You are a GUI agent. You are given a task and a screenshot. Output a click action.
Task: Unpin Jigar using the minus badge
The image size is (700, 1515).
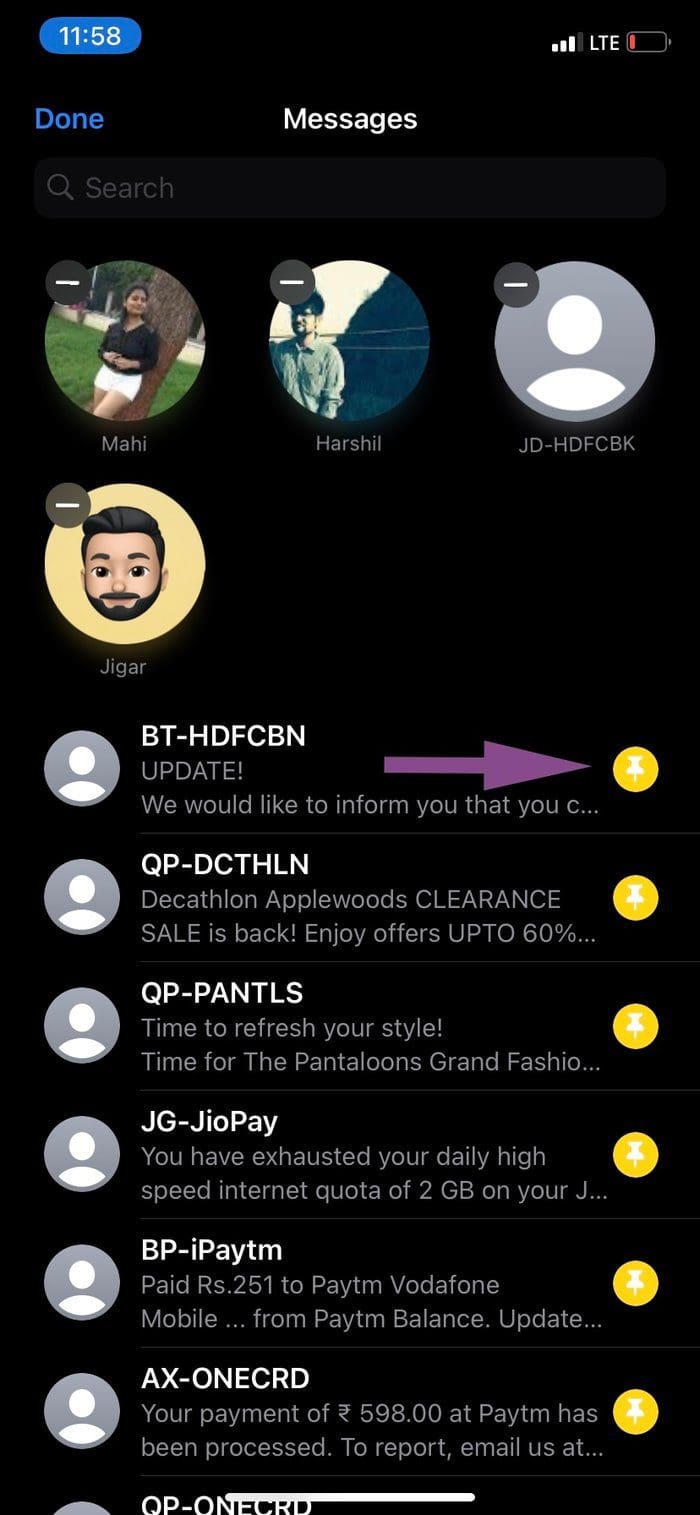click(67, 506)
